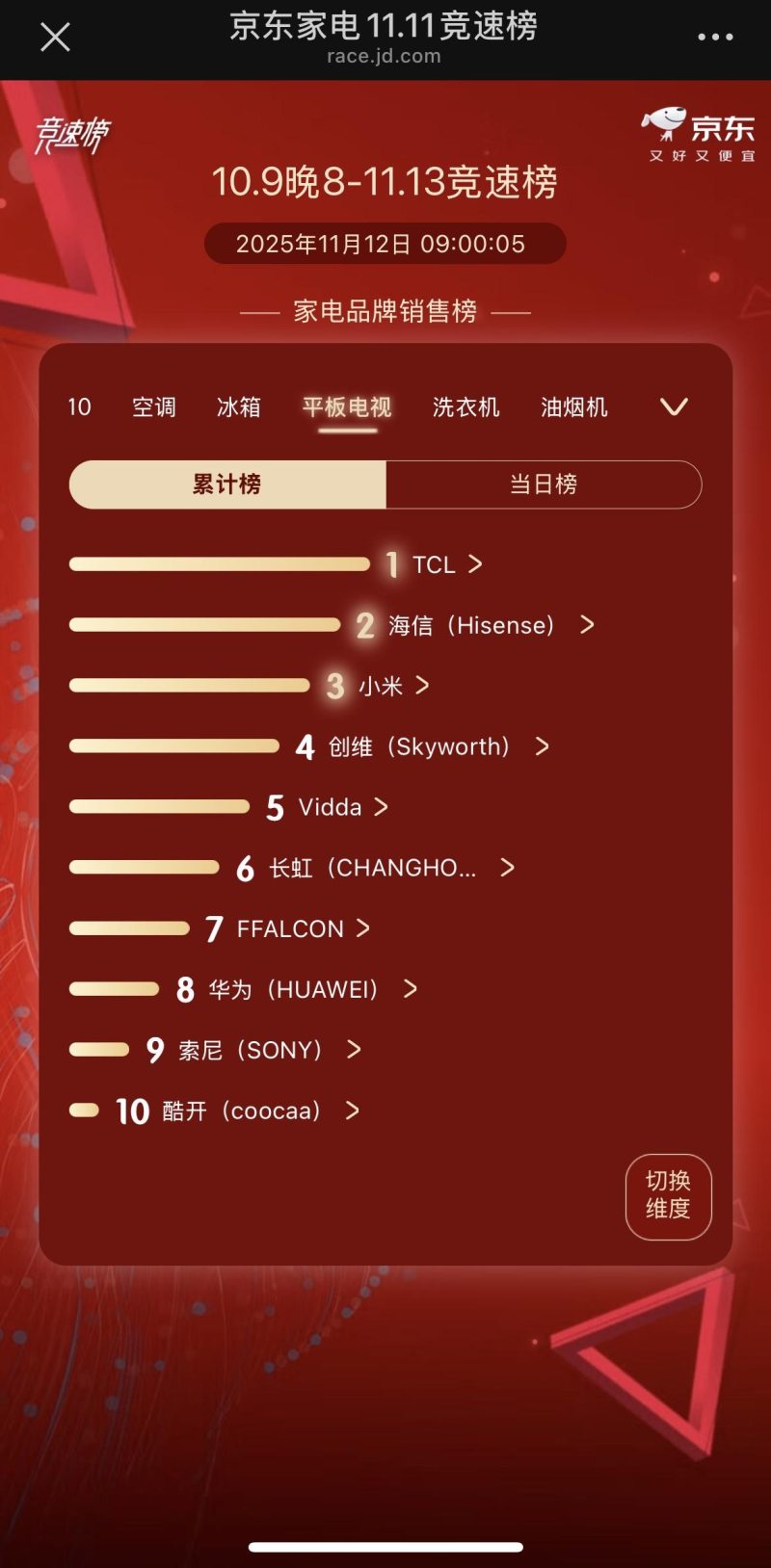
Task: Switch to the 洗衣机 category tab
Action: point(466,407)
